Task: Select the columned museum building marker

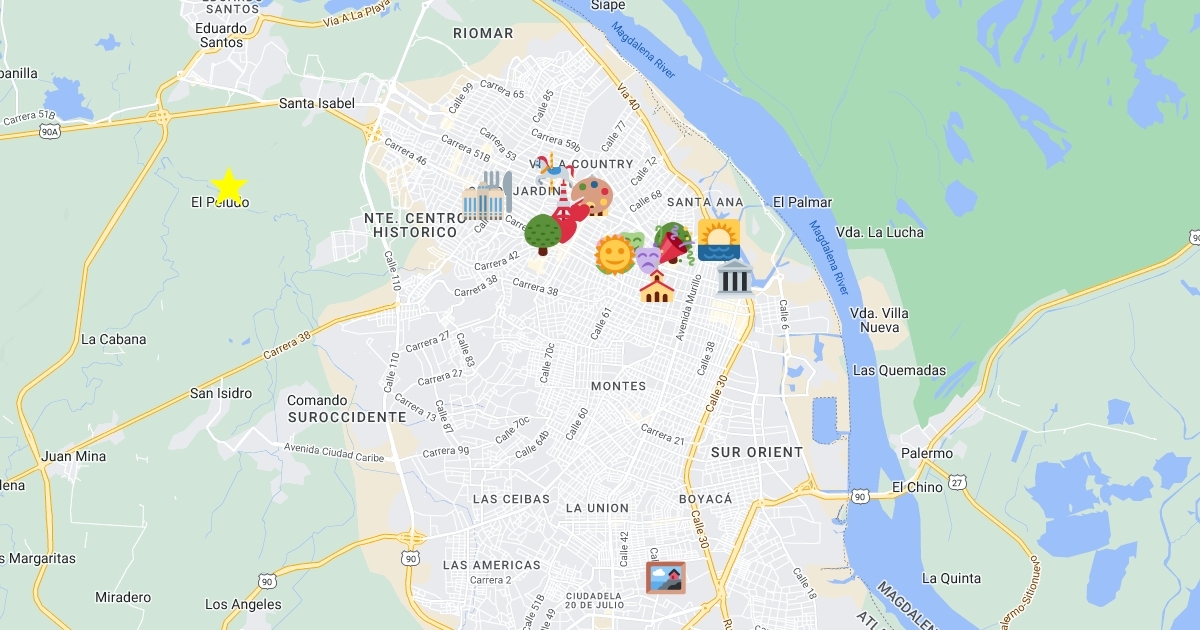Action: point(734,277)
